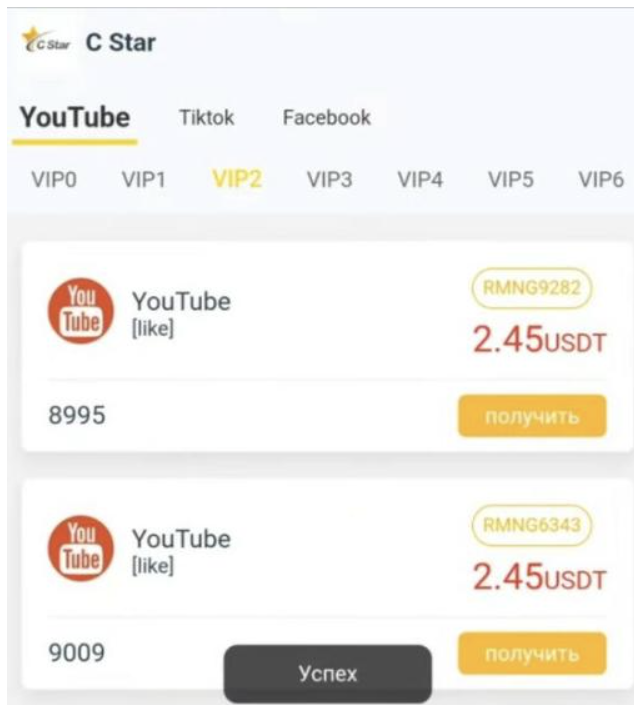Select the YouTube tab
634x705 pixels.
[75, 118]
